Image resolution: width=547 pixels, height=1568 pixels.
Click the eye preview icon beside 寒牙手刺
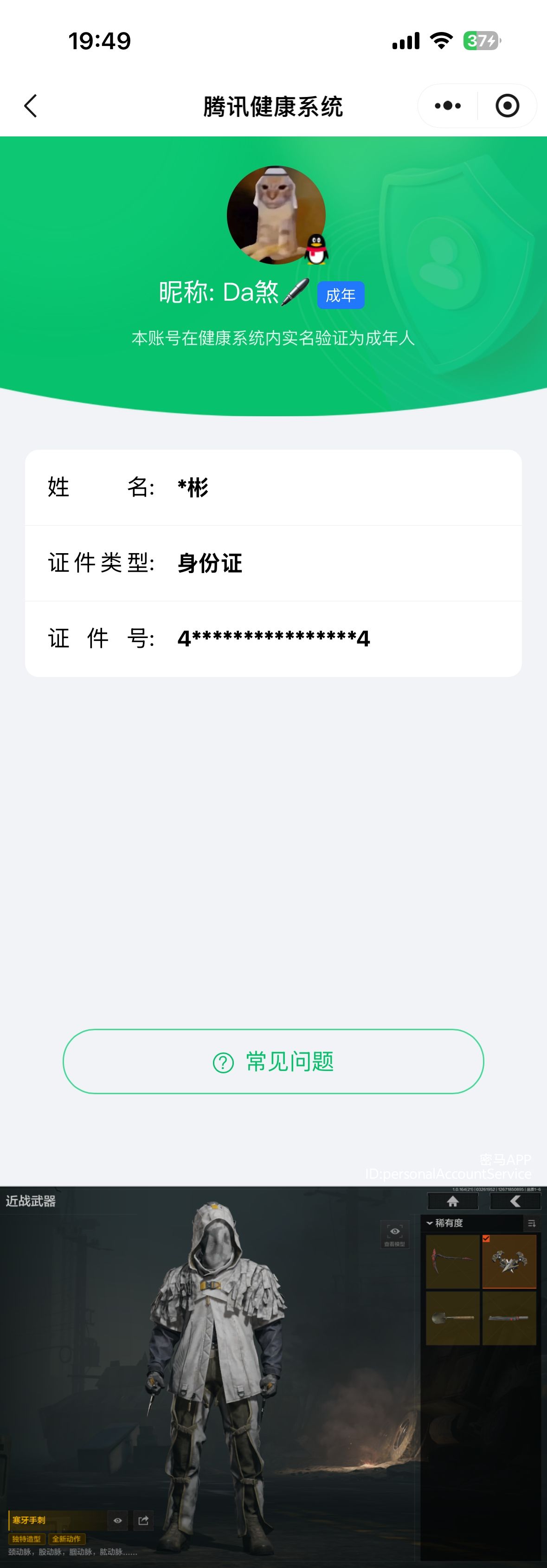point(117,1520)
